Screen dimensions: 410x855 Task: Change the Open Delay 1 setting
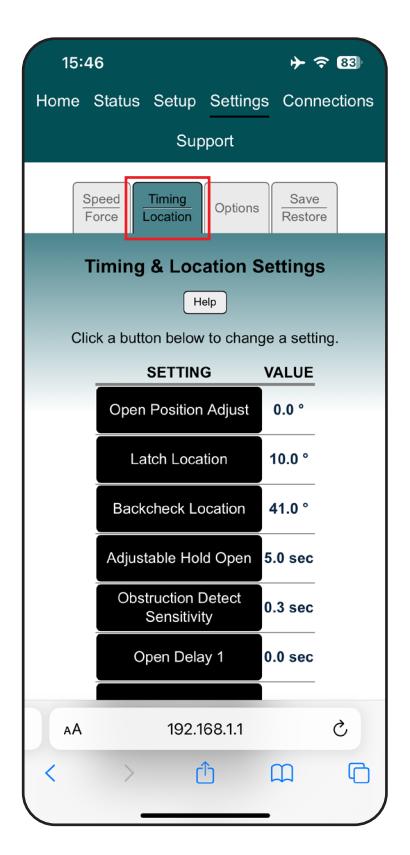[x=179, y=657]
